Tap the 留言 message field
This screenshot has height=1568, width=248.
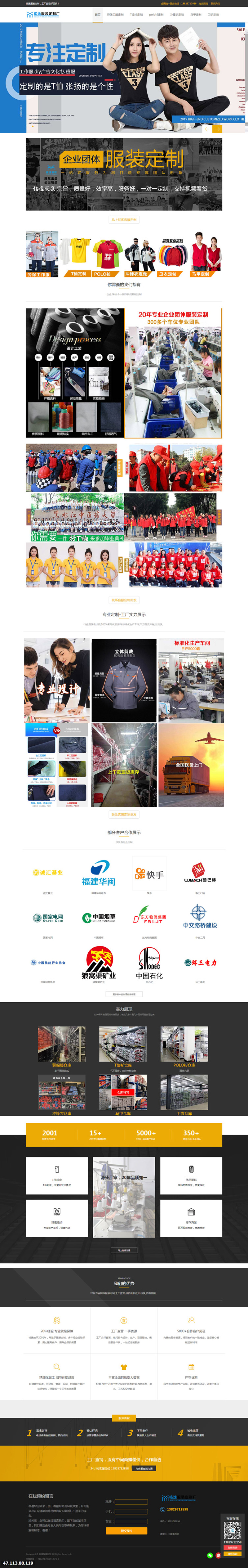[131, 1521]
